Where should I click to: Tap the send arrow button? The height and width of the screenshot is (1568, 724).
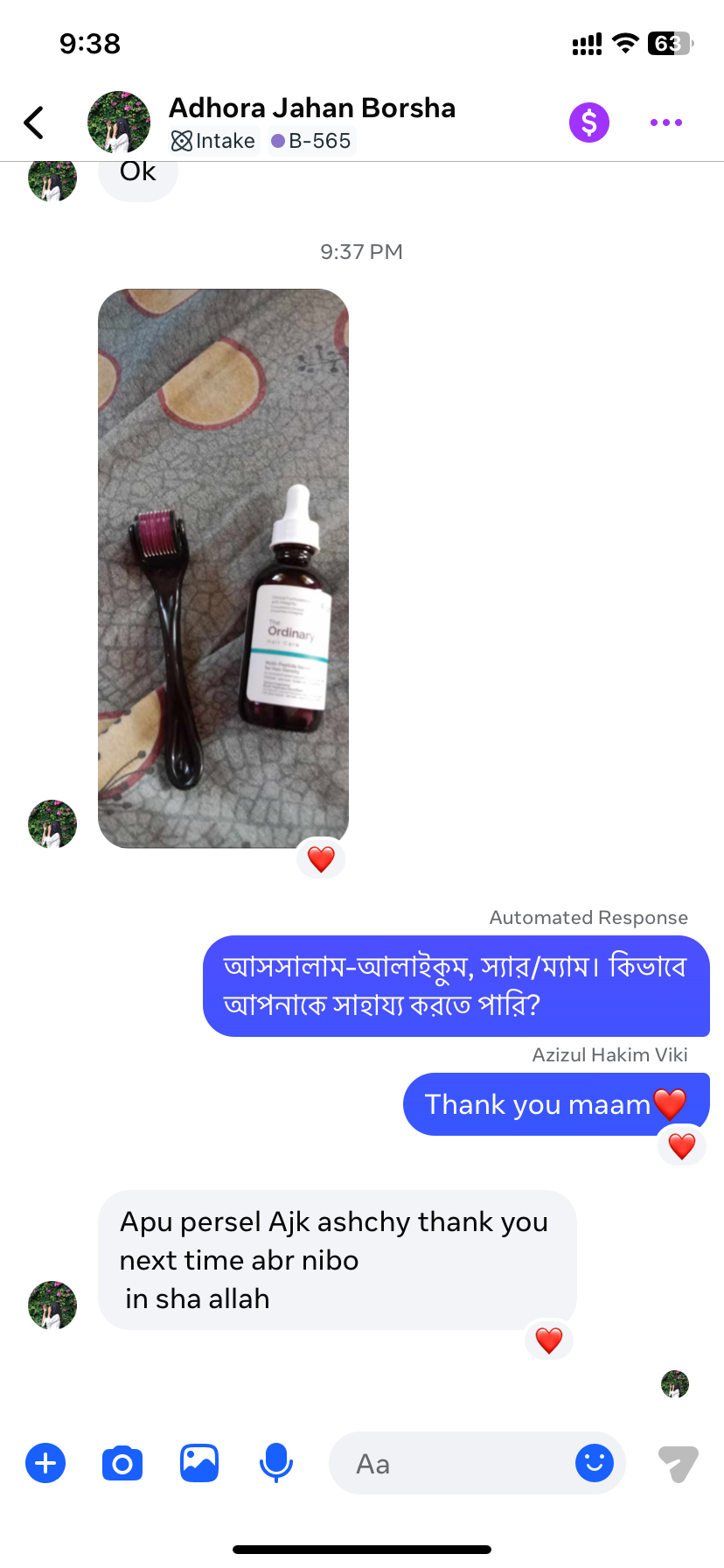pyautogui.click(x=678, y=1463)
